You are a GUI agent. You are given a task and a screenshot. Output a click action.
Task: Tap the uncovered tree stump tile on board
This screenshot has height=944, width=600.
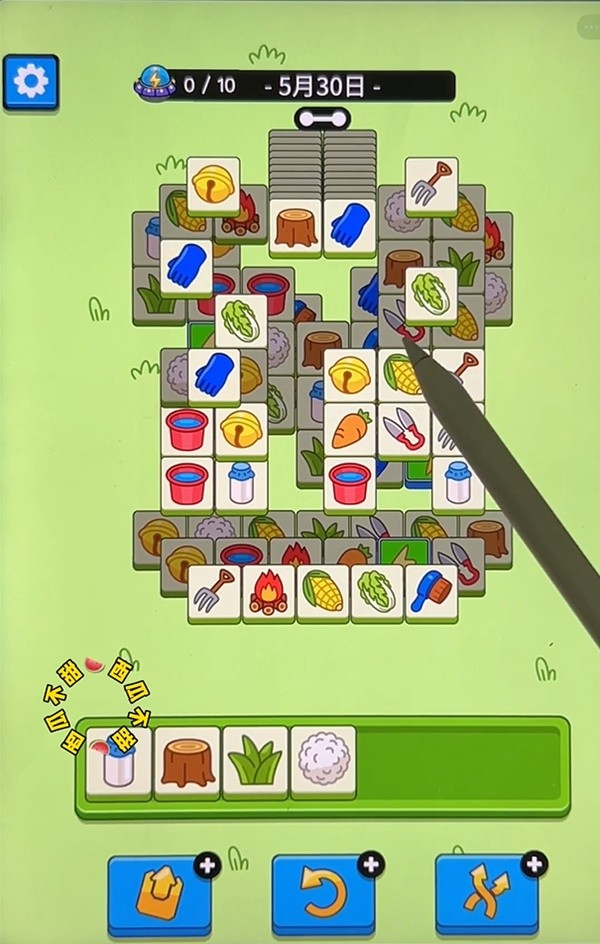pos(296,226)
